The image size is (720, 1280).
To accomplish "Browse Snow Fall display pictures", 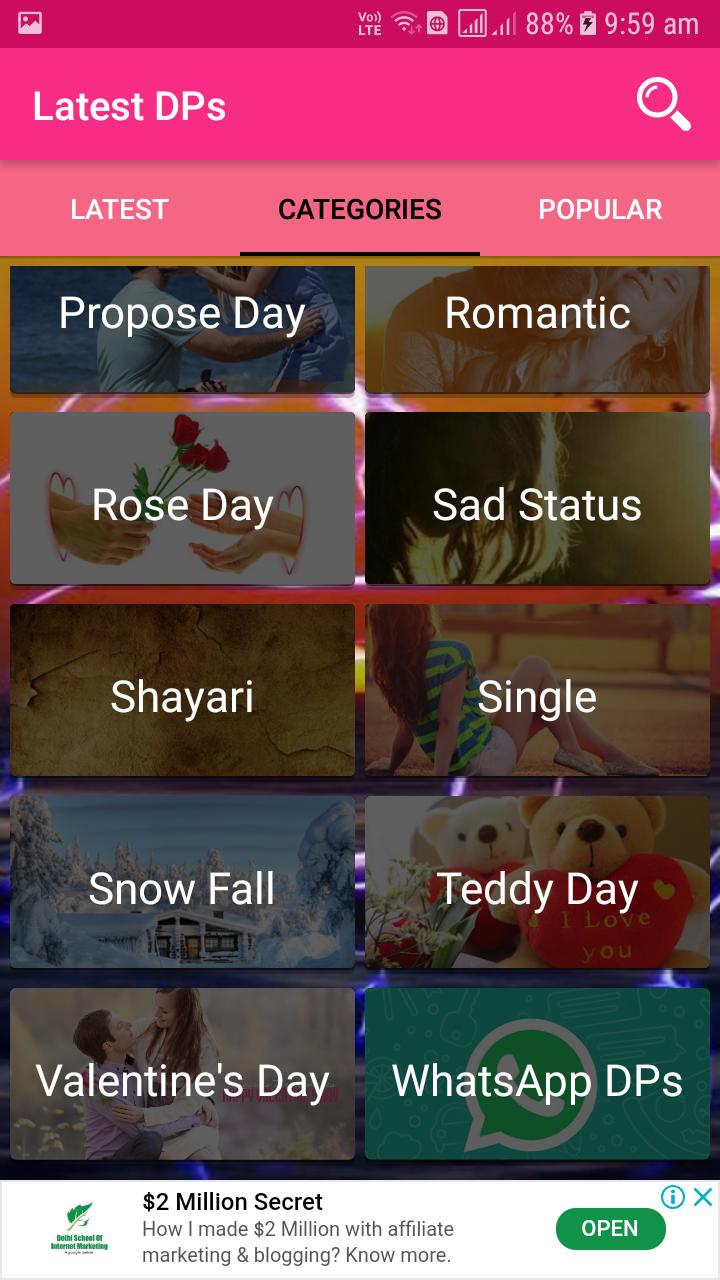I will pyautogui.click(x=182, y=882).
